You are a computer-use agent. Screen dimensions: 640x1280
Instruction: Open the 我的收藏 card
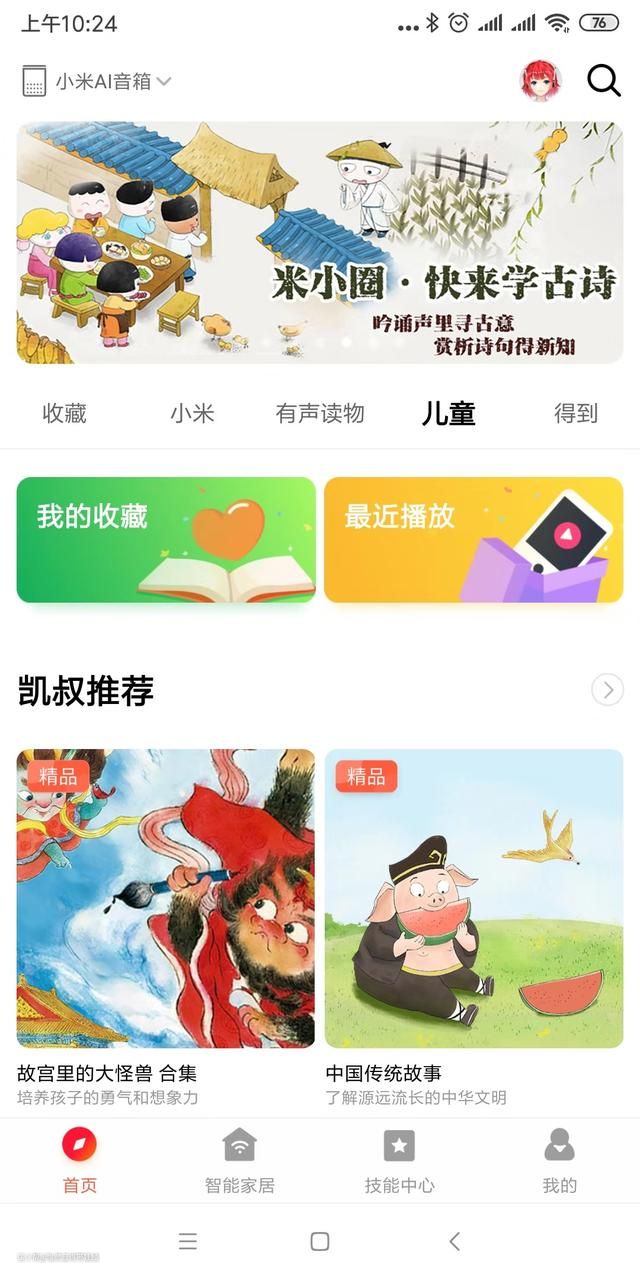tap(166, 540)
